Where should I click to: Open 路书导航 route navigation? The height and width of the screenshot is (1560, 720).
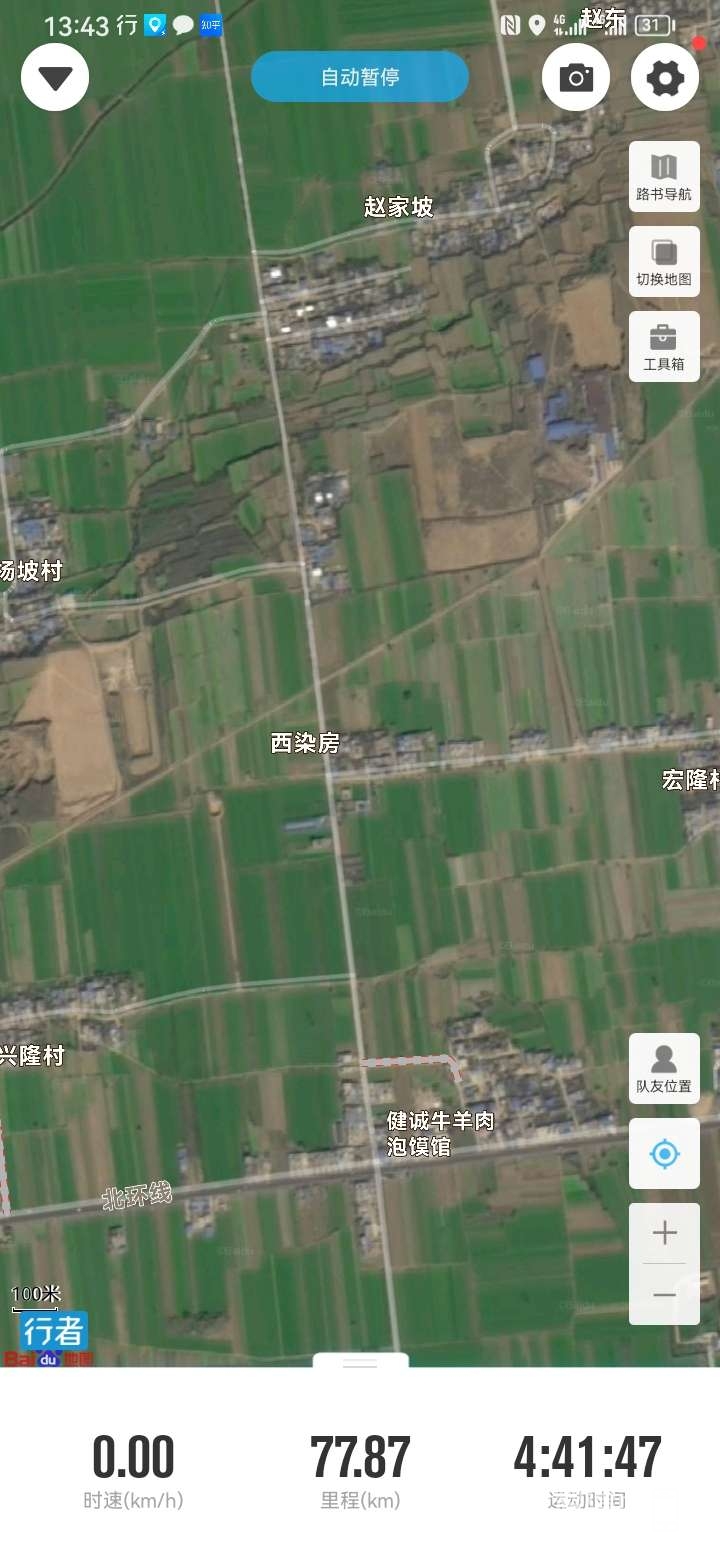[x=664, y=176]
